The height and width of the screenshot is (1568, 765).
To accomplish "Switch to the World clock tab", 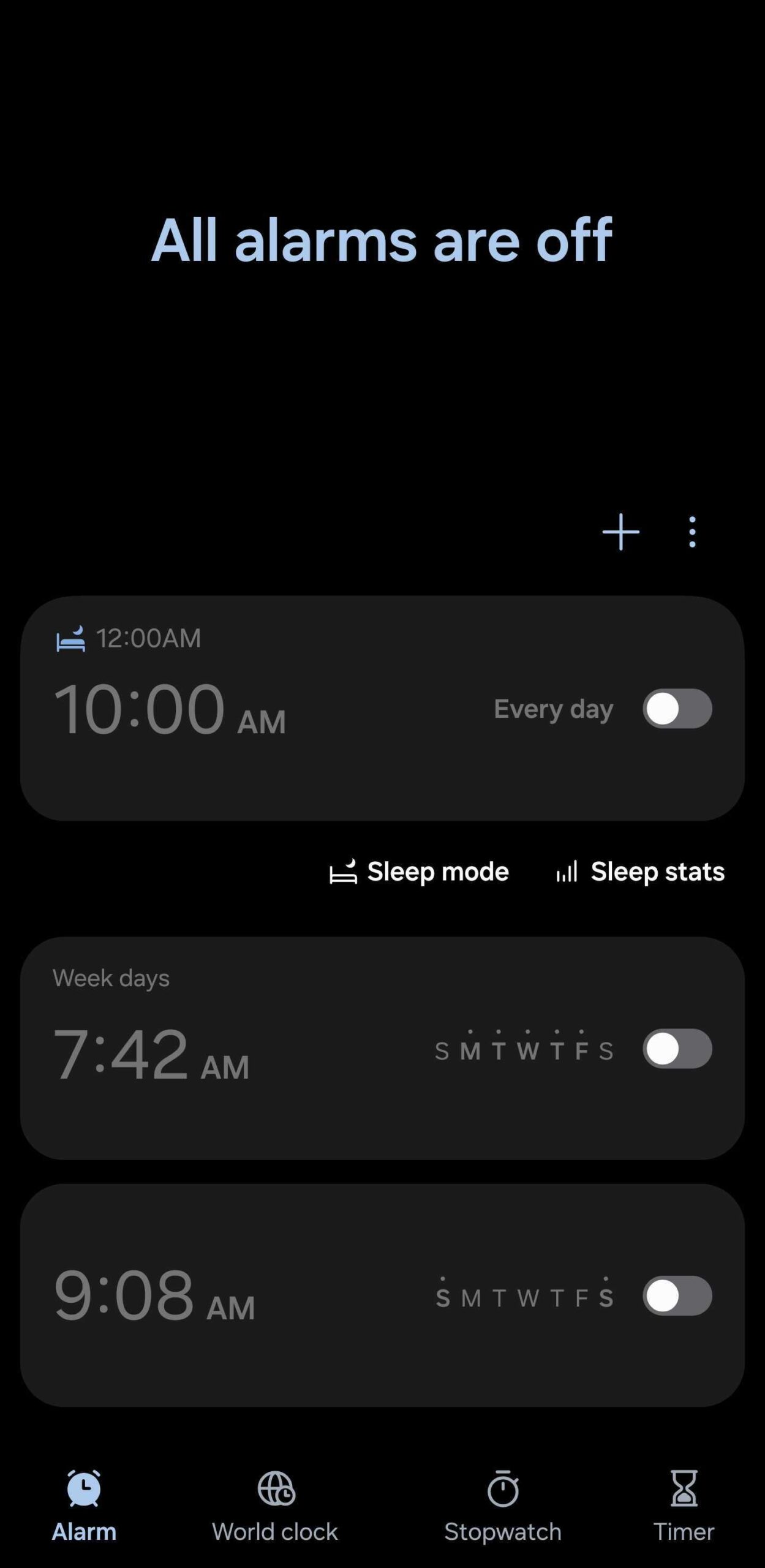I will coord(275,1507).
